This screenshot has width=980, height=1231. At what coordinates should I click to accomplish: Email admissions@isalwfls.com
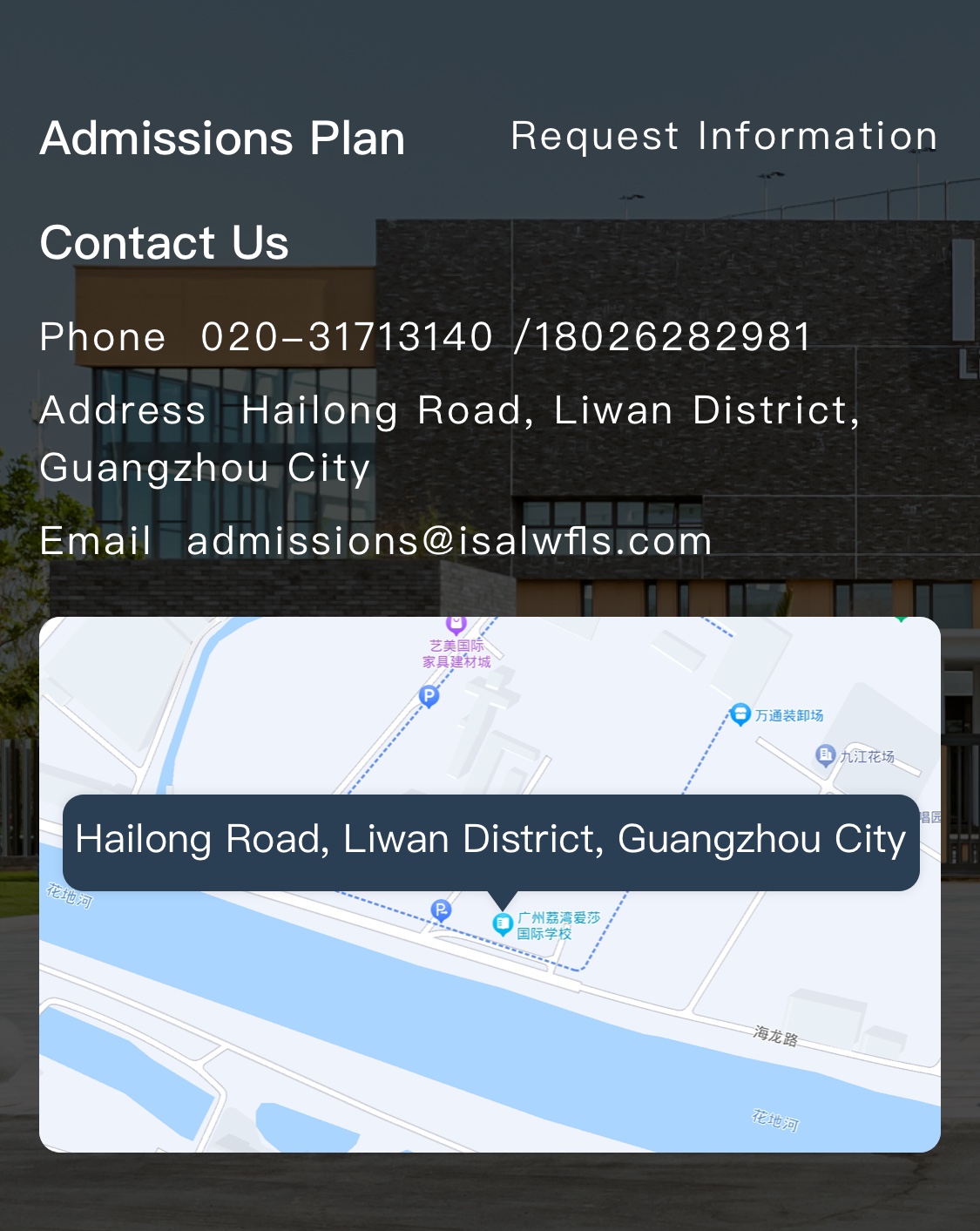(449, 541)
